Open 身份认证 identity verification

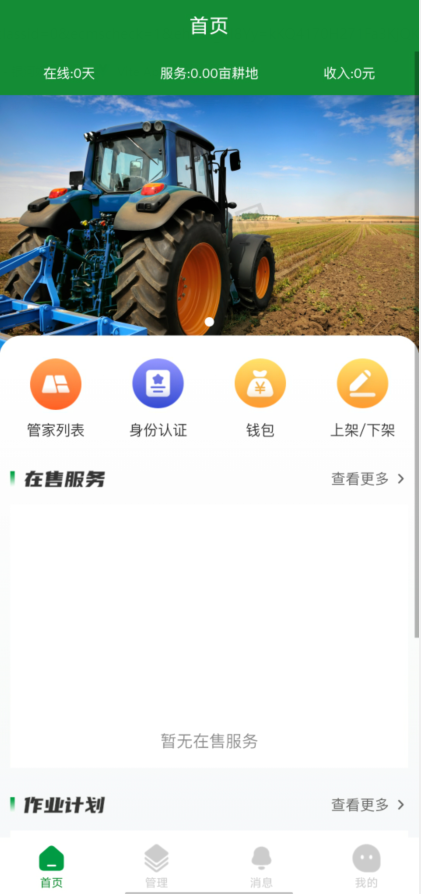click(158, 398)
